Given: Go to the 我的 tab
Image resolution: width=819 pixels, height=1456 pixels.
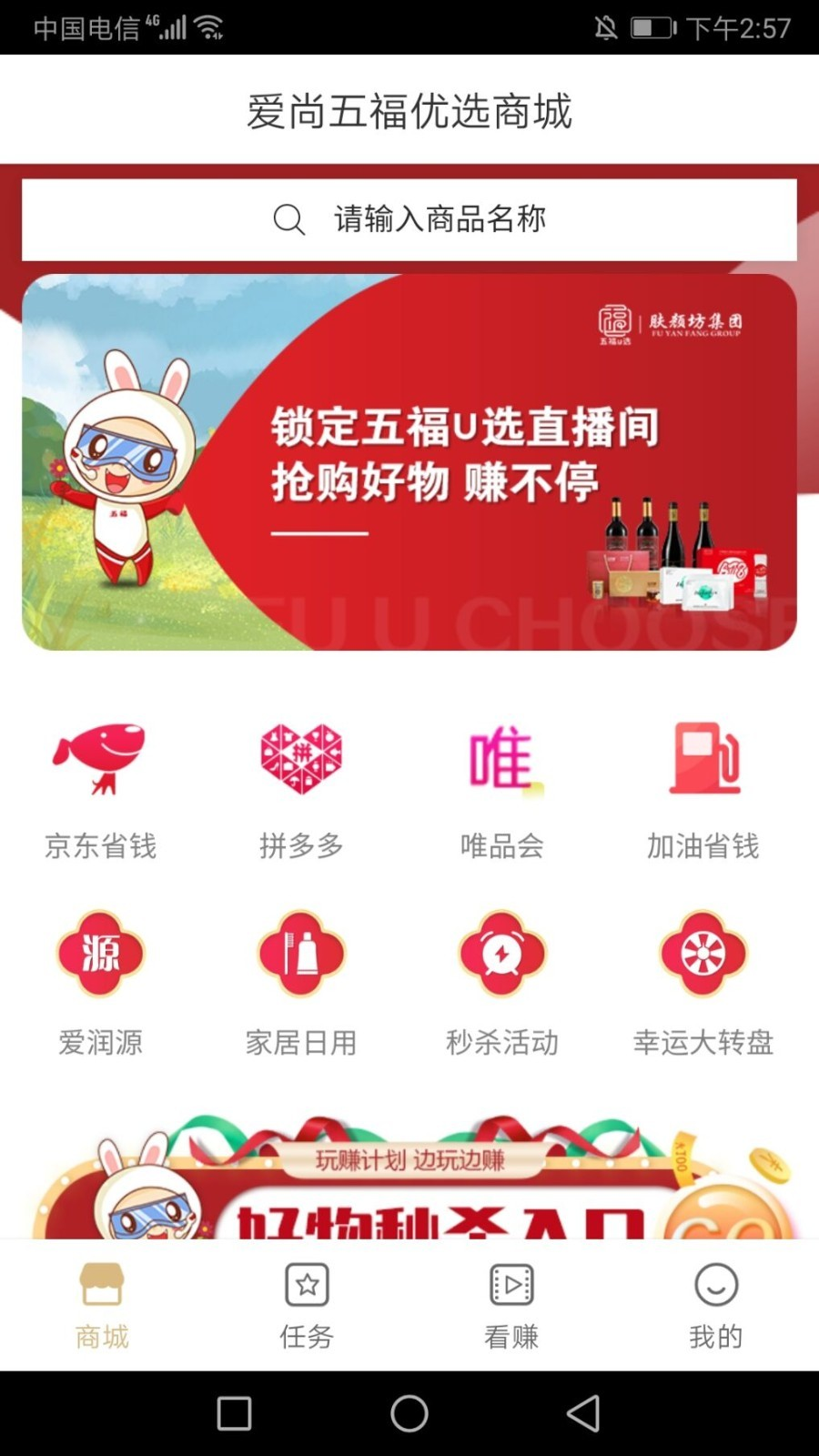Looking at the screenshot, I should click(716, 1306).
